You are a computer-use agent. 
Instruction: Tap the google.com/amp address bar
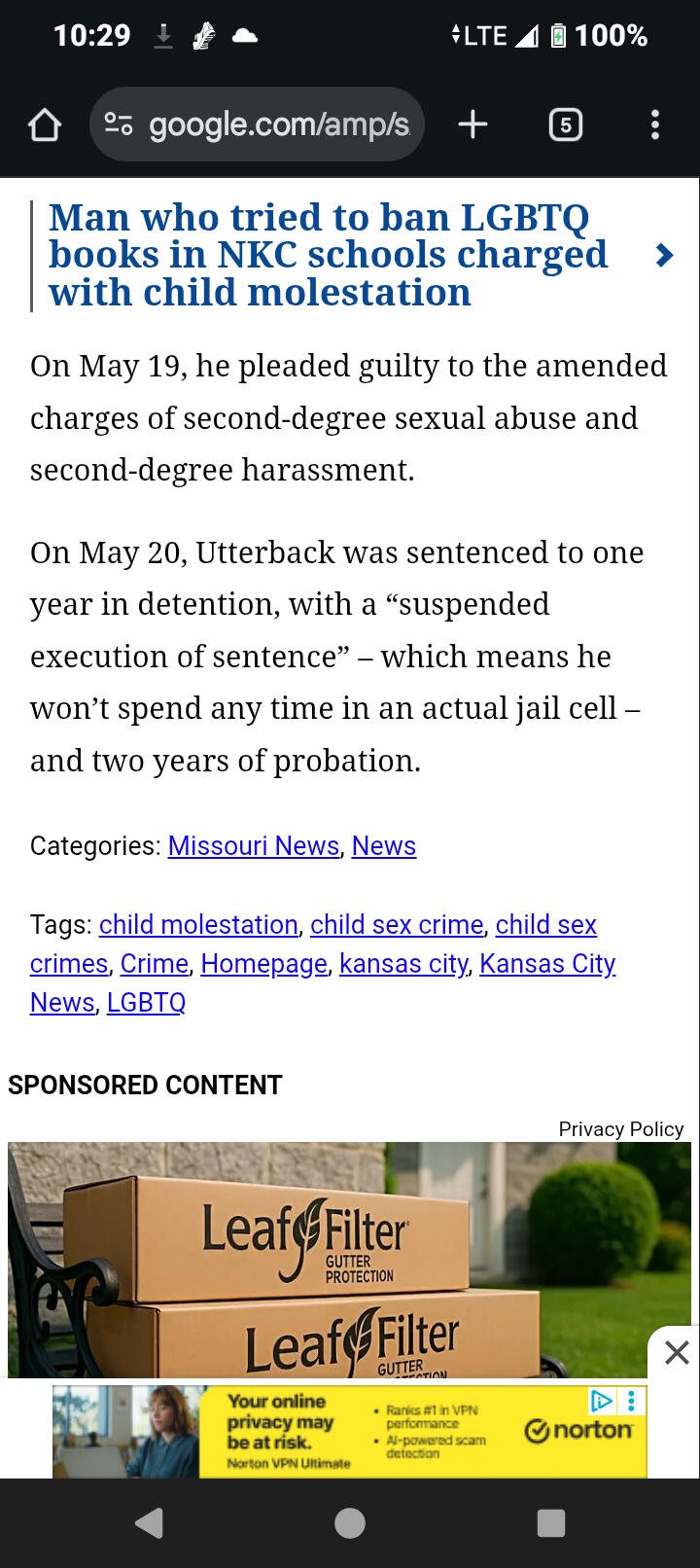coord(257,125)
